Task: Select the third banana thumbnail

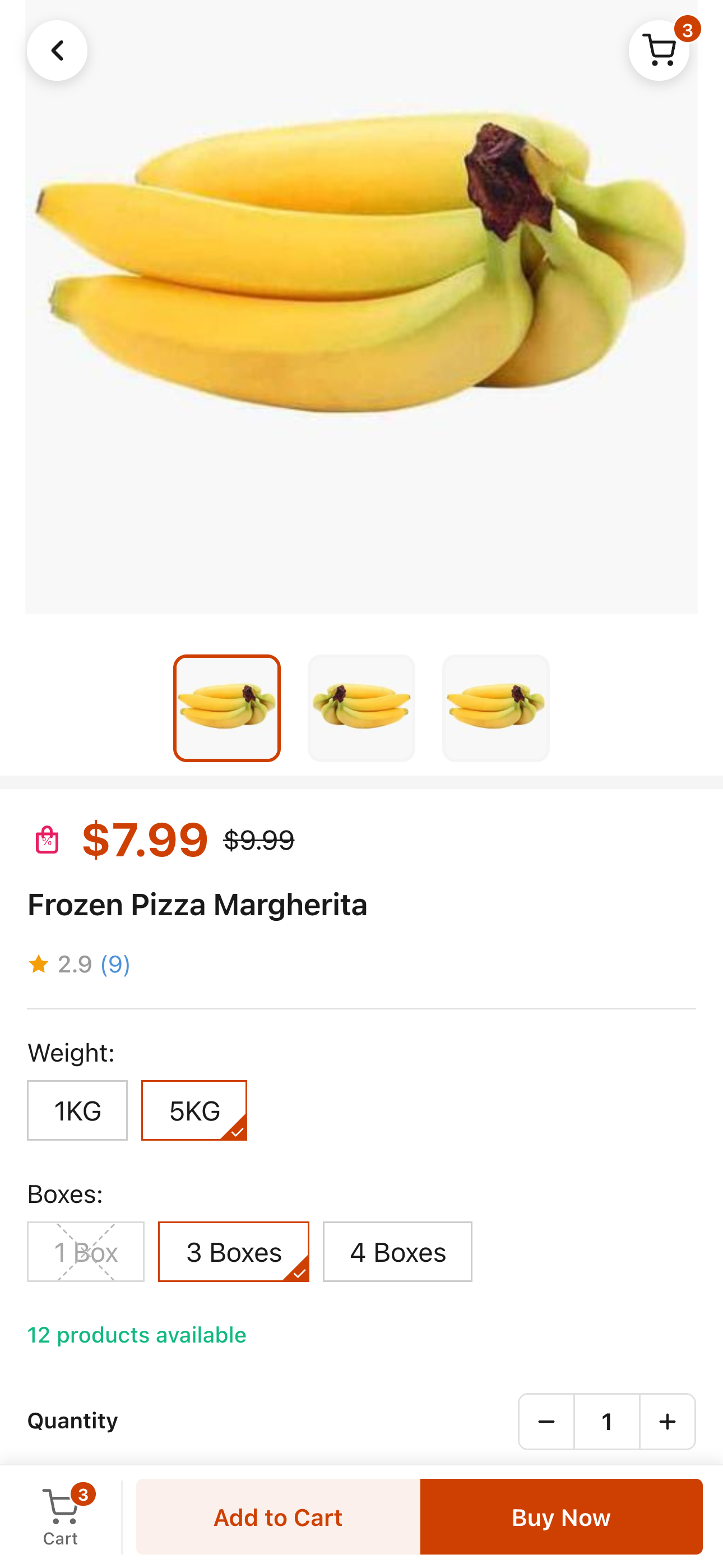Action: click(x=496, y=707)
